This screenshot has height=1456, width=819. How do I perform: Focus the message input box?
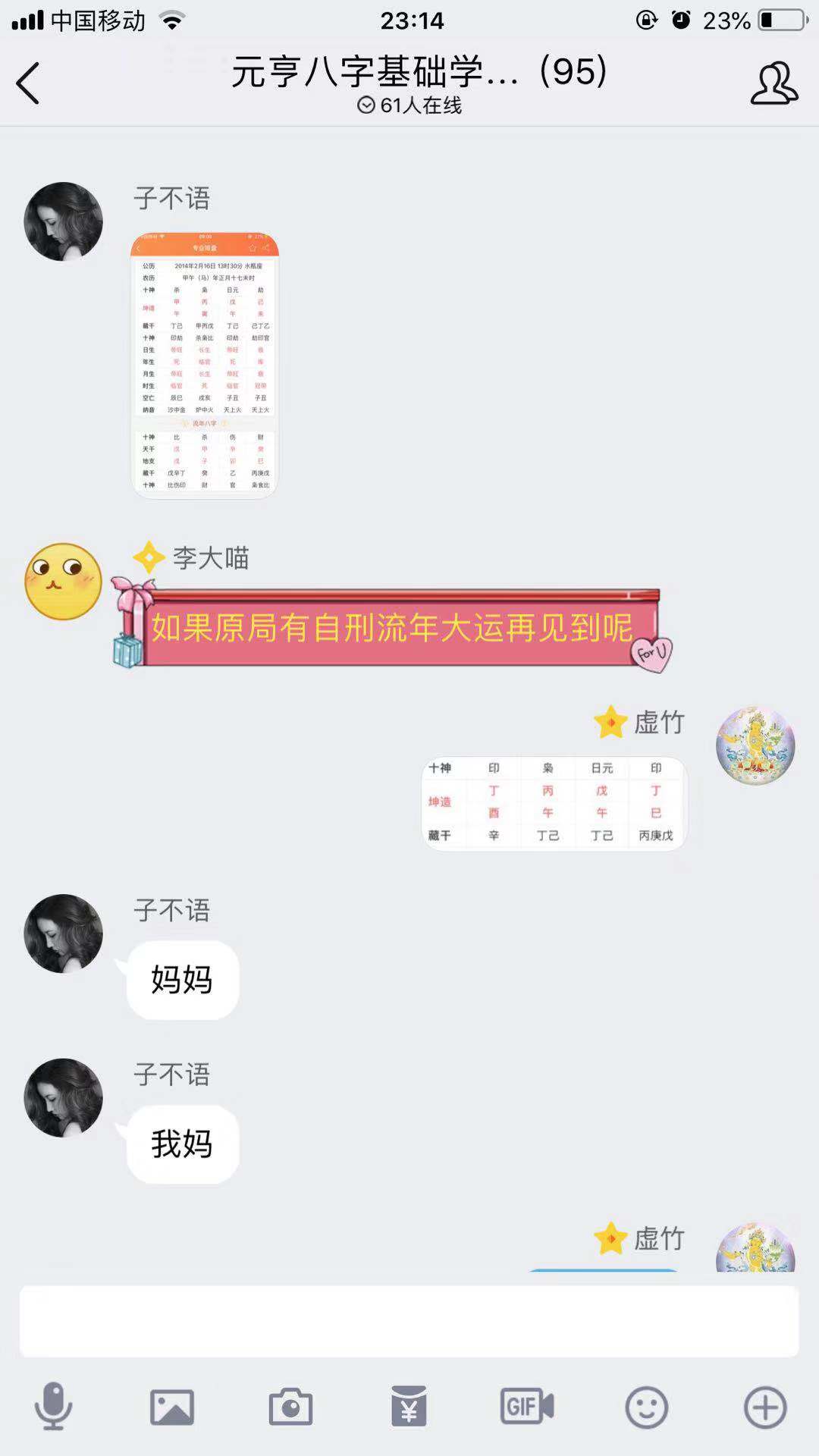coord(409,1321)
